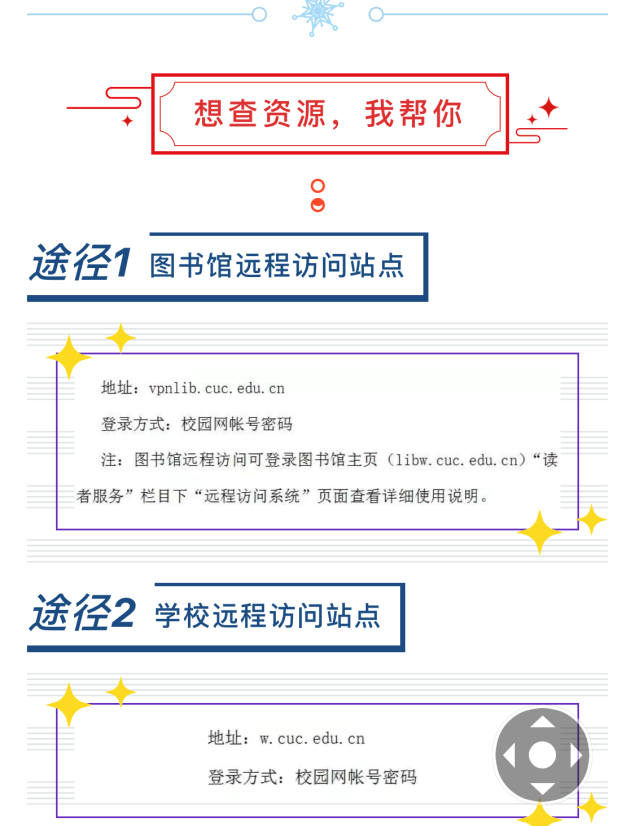
Task: Tap the center circle of the floating pad
Action: click(541, 755)
